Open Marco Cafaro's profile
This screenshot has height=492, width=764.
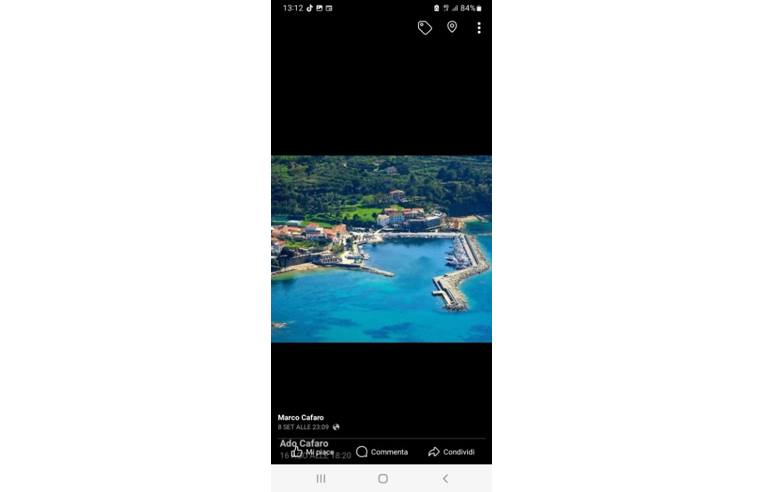point(301,417)
